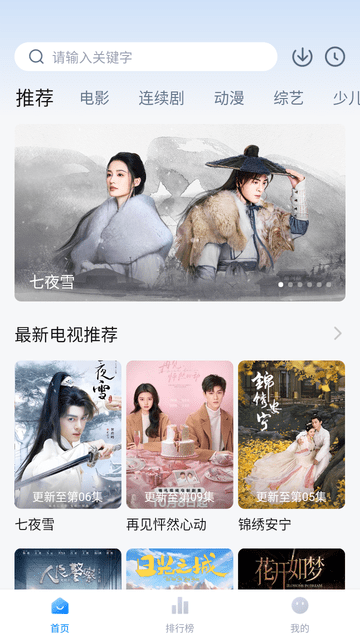Open the 七夜雪 featured banner
Image resolution: width=360 pixels, height=640 pixels.
(180, 213)
